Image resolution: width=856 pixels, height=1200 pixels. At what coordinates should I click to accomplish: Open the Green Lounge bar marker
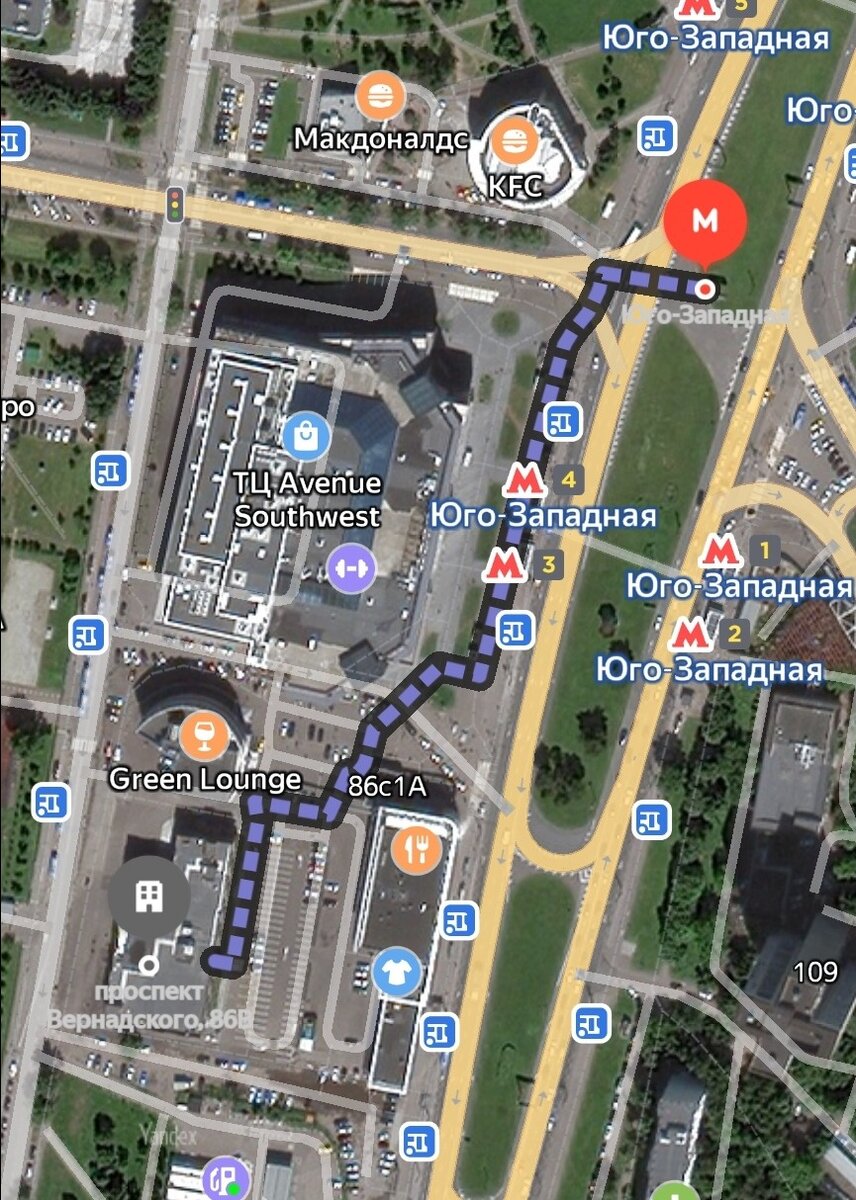tap(202, 735)
